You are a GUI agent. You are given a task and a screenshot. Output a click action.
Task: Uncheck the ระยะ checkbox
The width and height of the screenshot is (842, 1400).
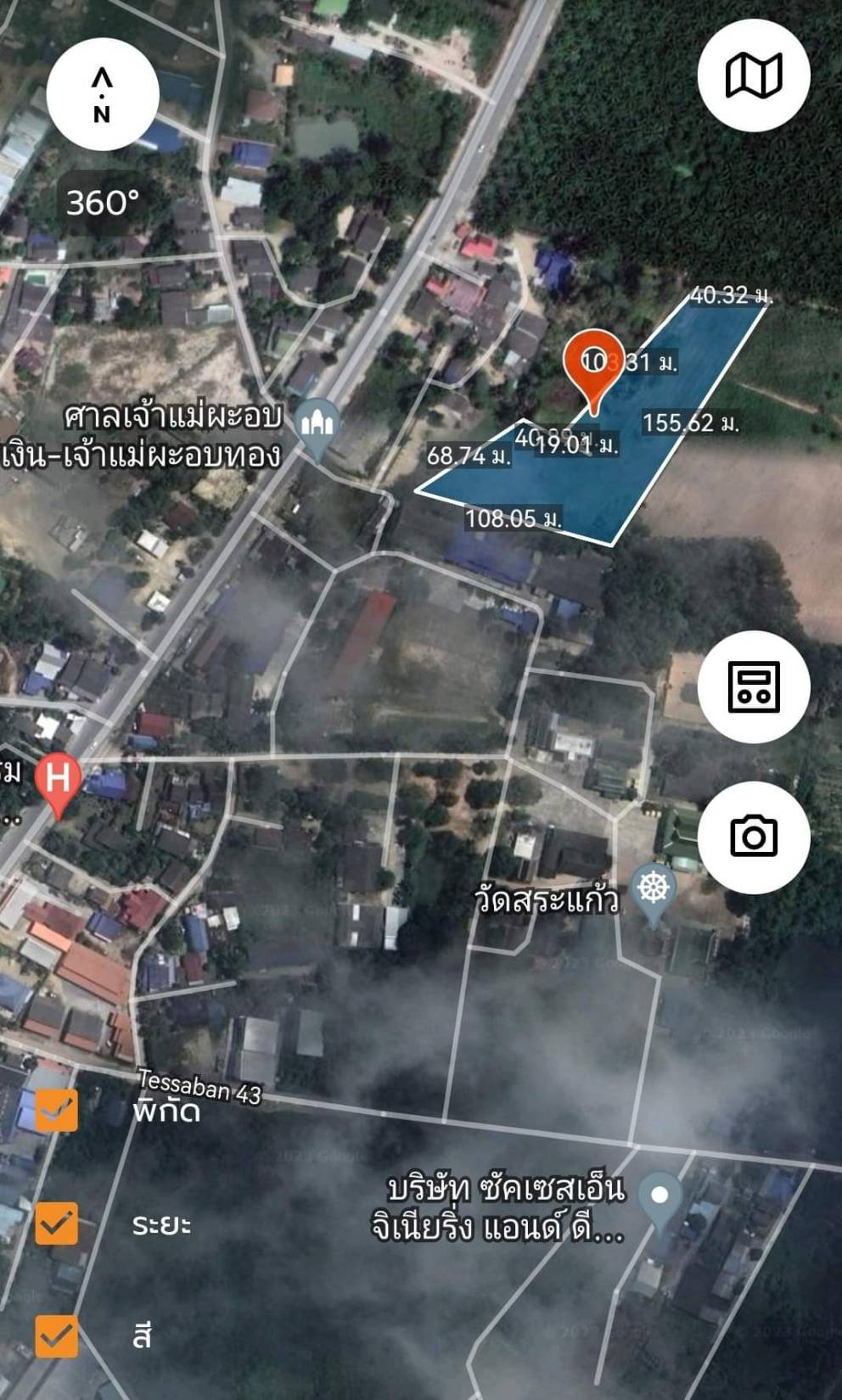tap(57, 1223)
